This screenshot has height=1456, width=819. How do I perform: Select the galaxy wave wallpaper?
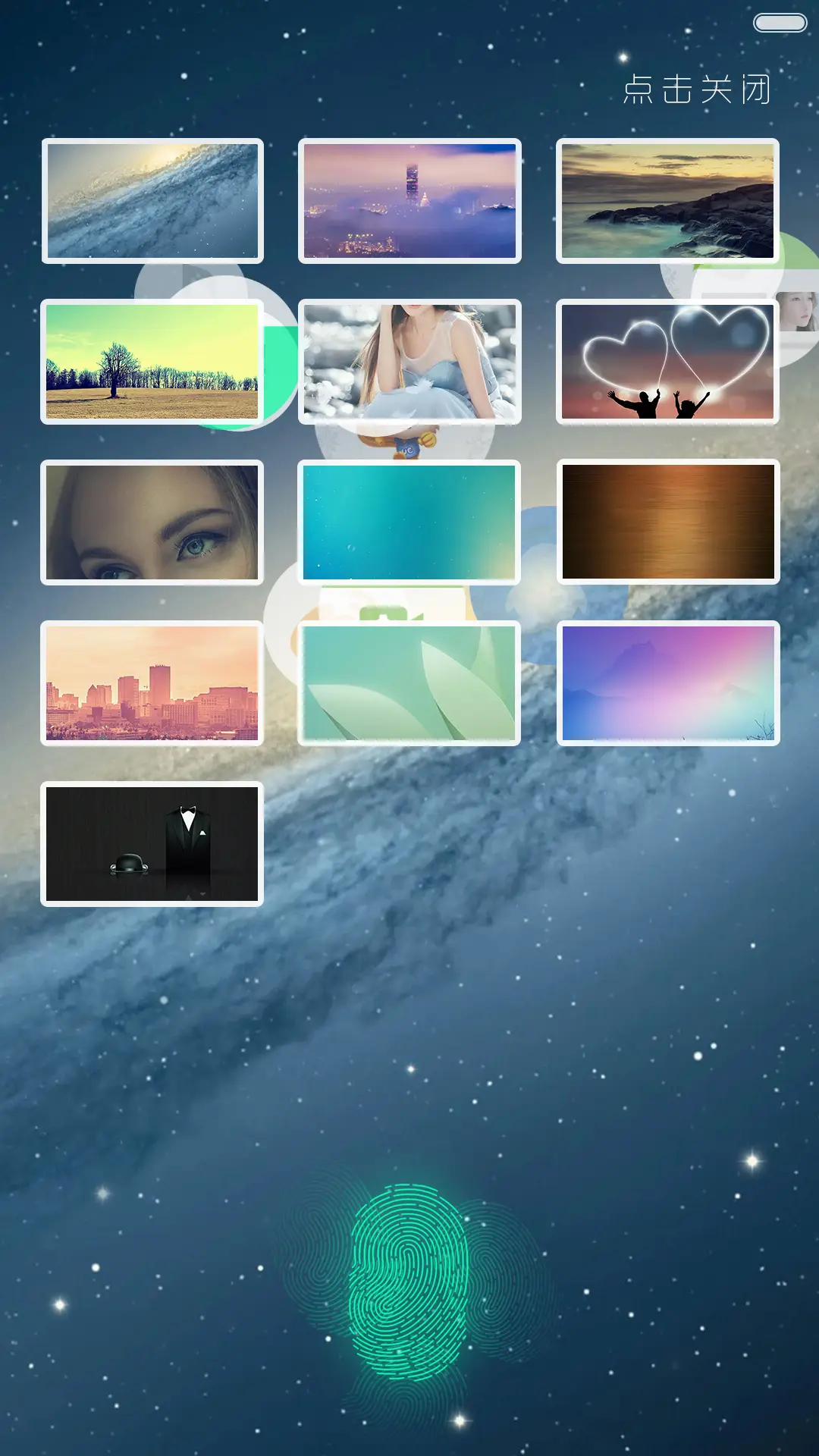pyautogui.click(x=152, y=201)
